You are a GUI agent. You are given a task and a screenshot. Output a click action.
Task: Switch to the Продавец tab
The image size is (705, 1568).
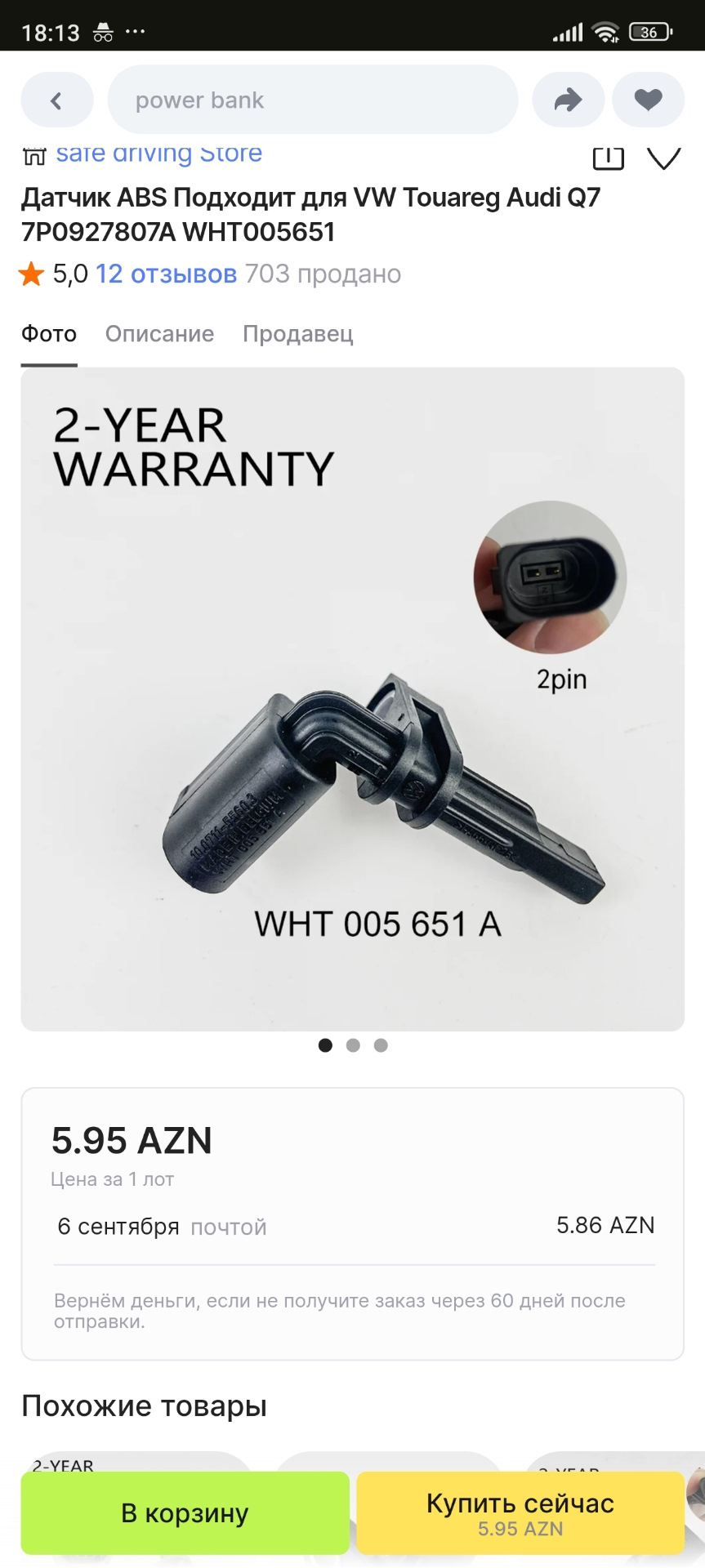(x=297, y=334)
